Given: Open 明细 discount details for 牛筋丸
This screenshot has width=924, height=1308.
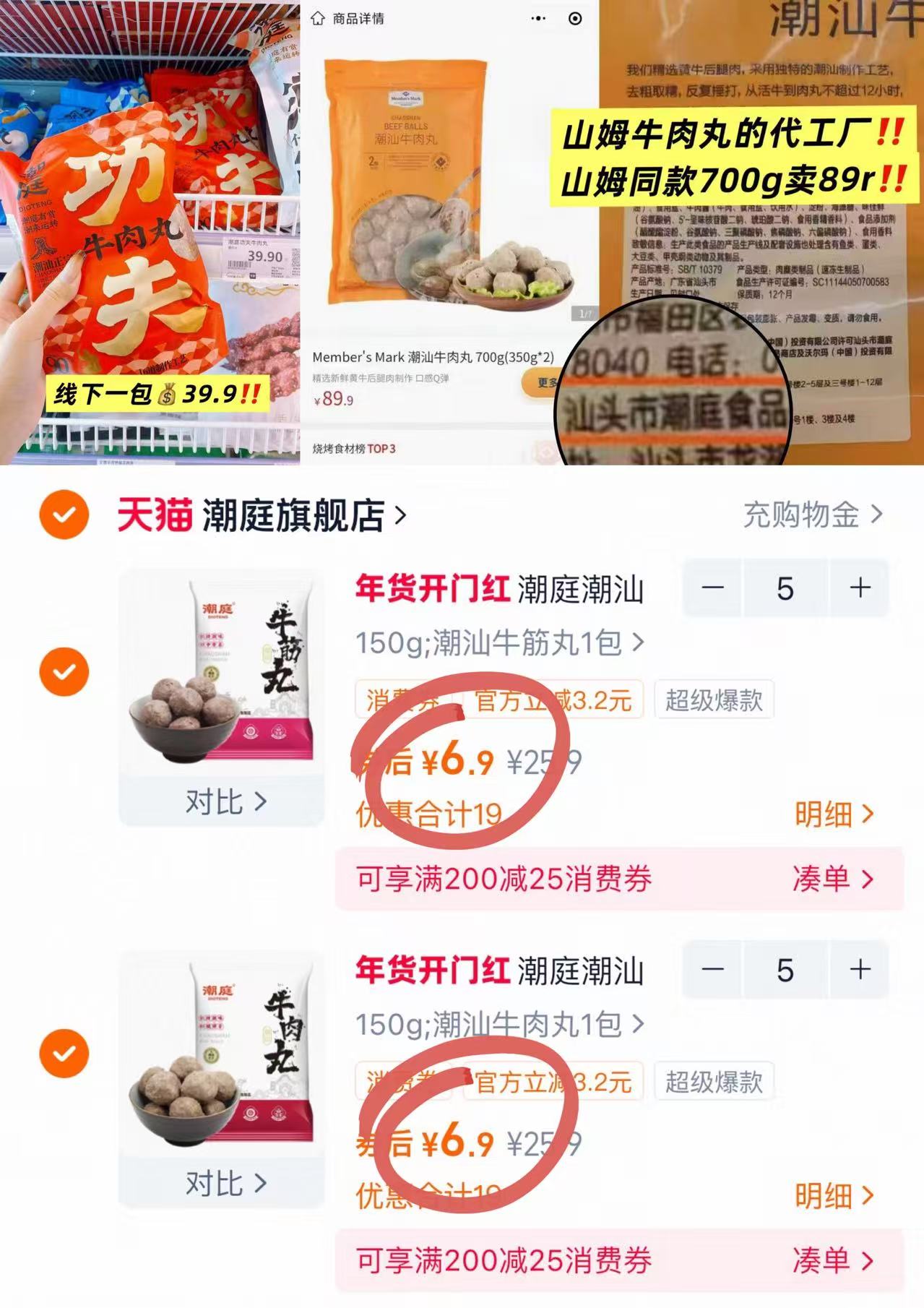Looking at the screenshot, I should pos(834,813).
